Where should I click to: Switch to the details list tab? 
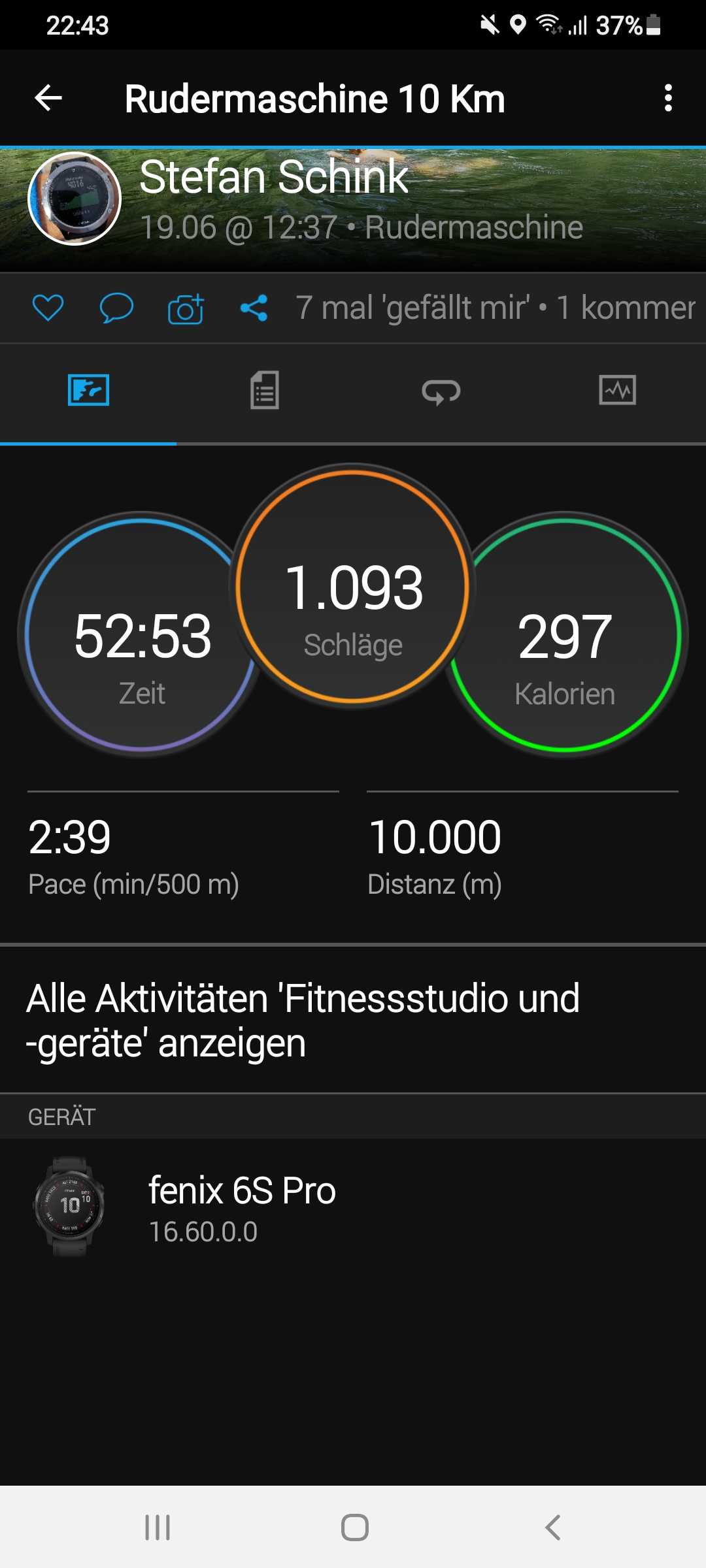point(265,391)
